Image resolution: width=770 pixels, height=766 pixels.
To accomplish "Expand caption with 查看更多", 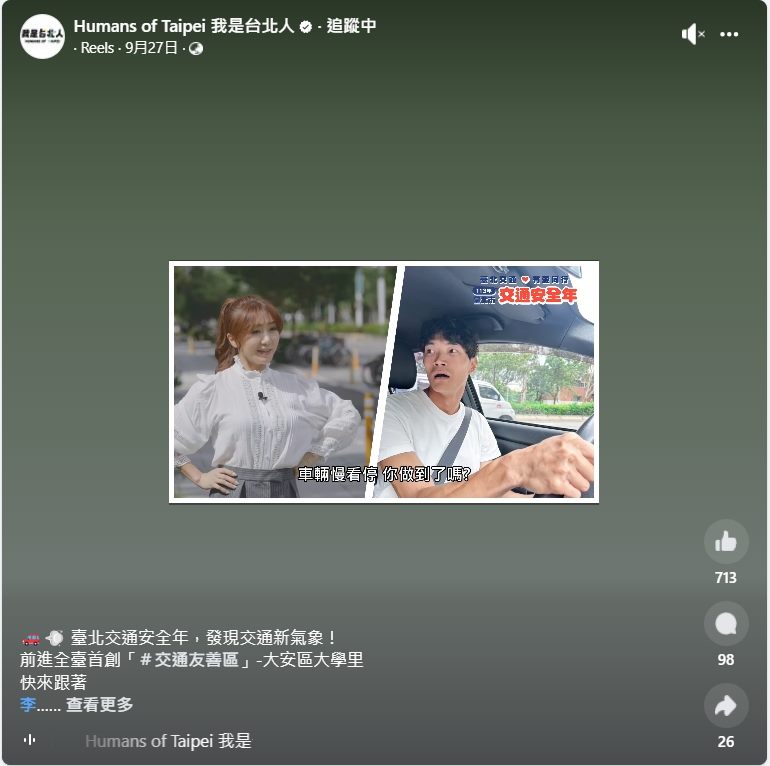I will tap(99, 705).
